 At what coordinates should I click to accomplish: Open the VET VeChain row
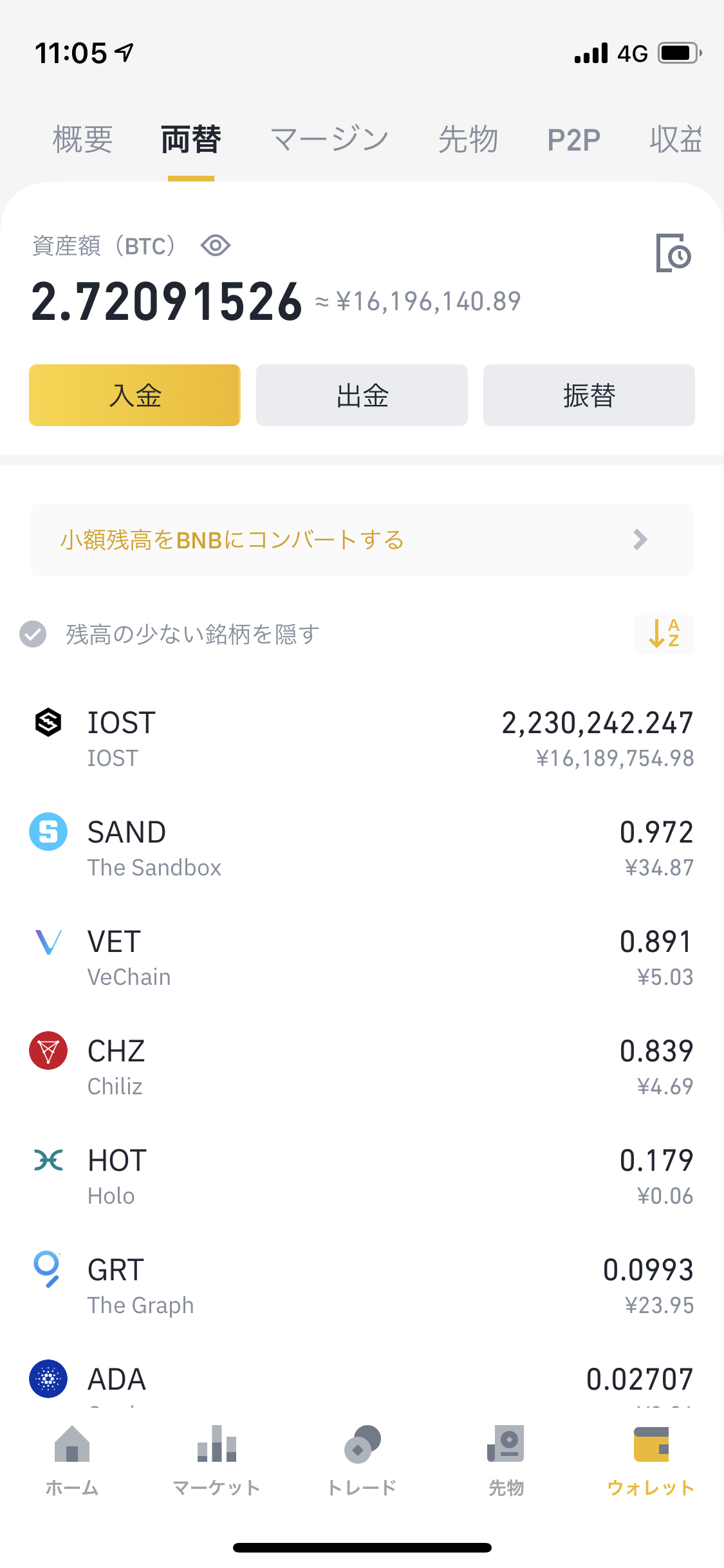[362, 958]
